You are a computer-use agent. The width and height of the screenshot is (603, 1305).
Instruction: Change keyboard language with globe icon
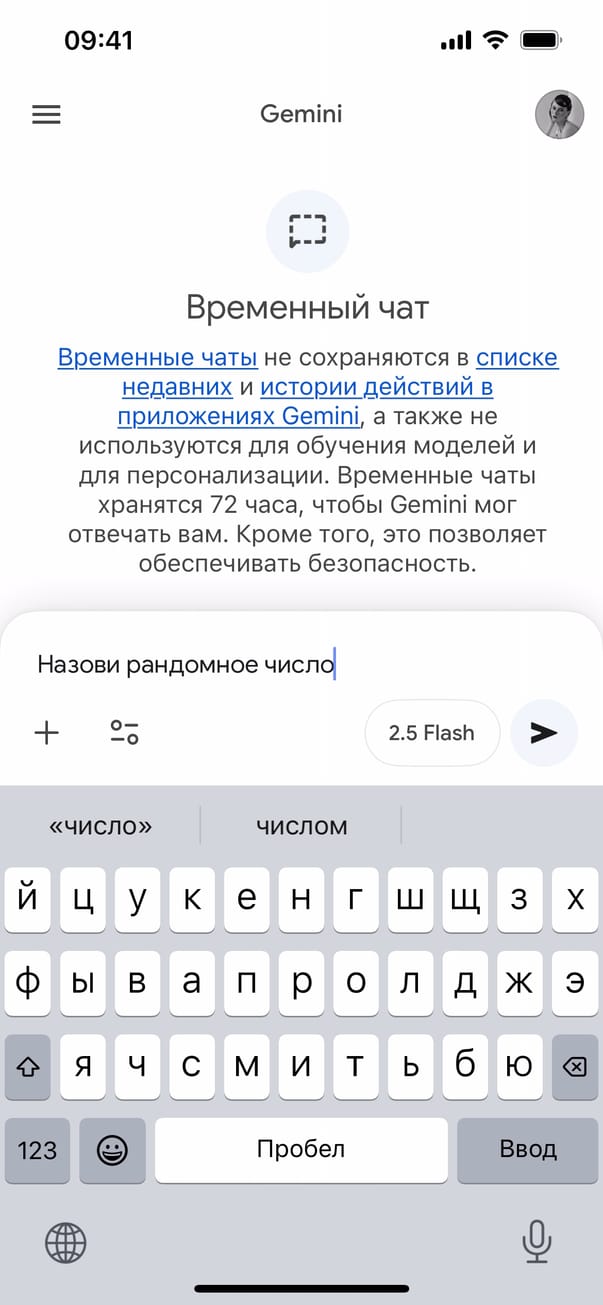(x=66, y=1243)
